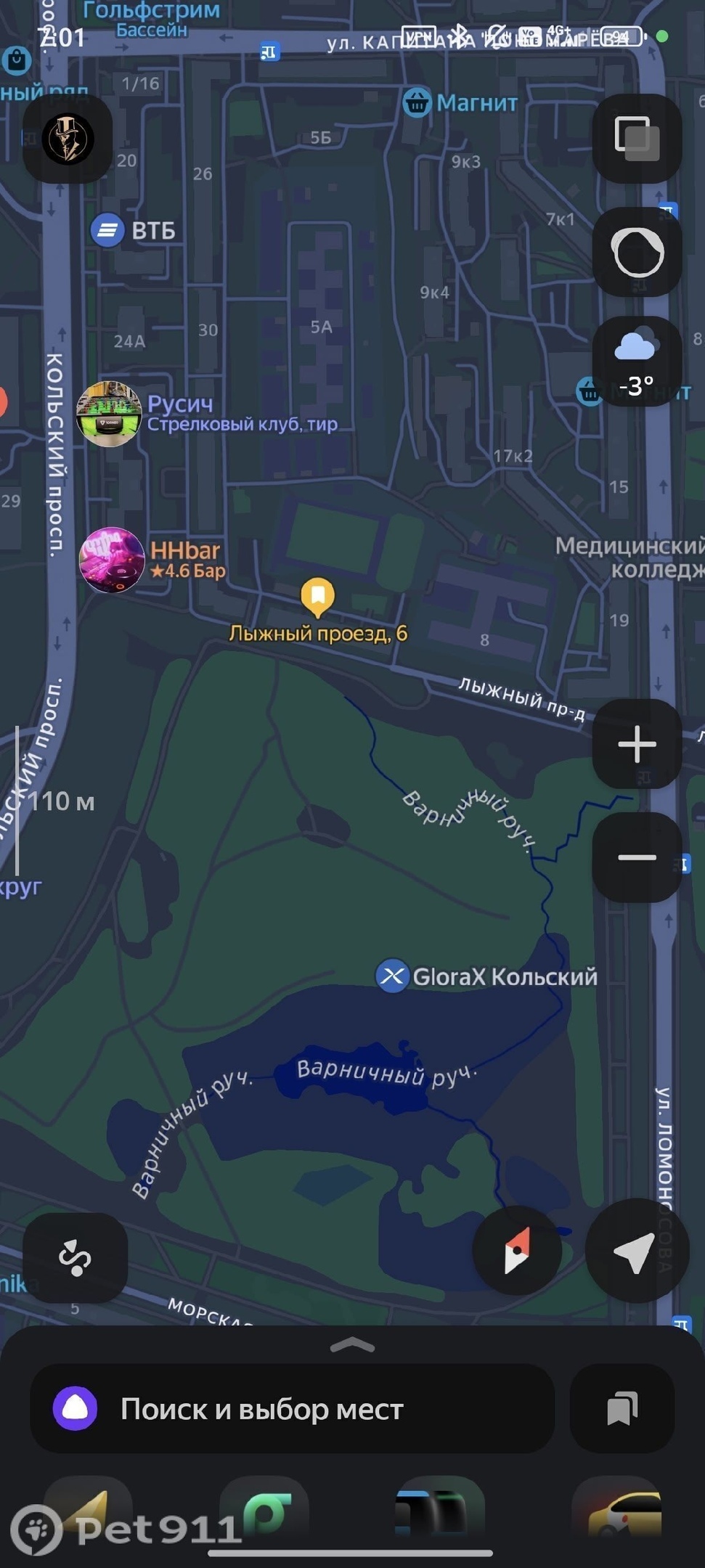Select the Магнит store marker near 5Б
The height and width of the screenshot is (1568, 705).
tap(417, 102)
